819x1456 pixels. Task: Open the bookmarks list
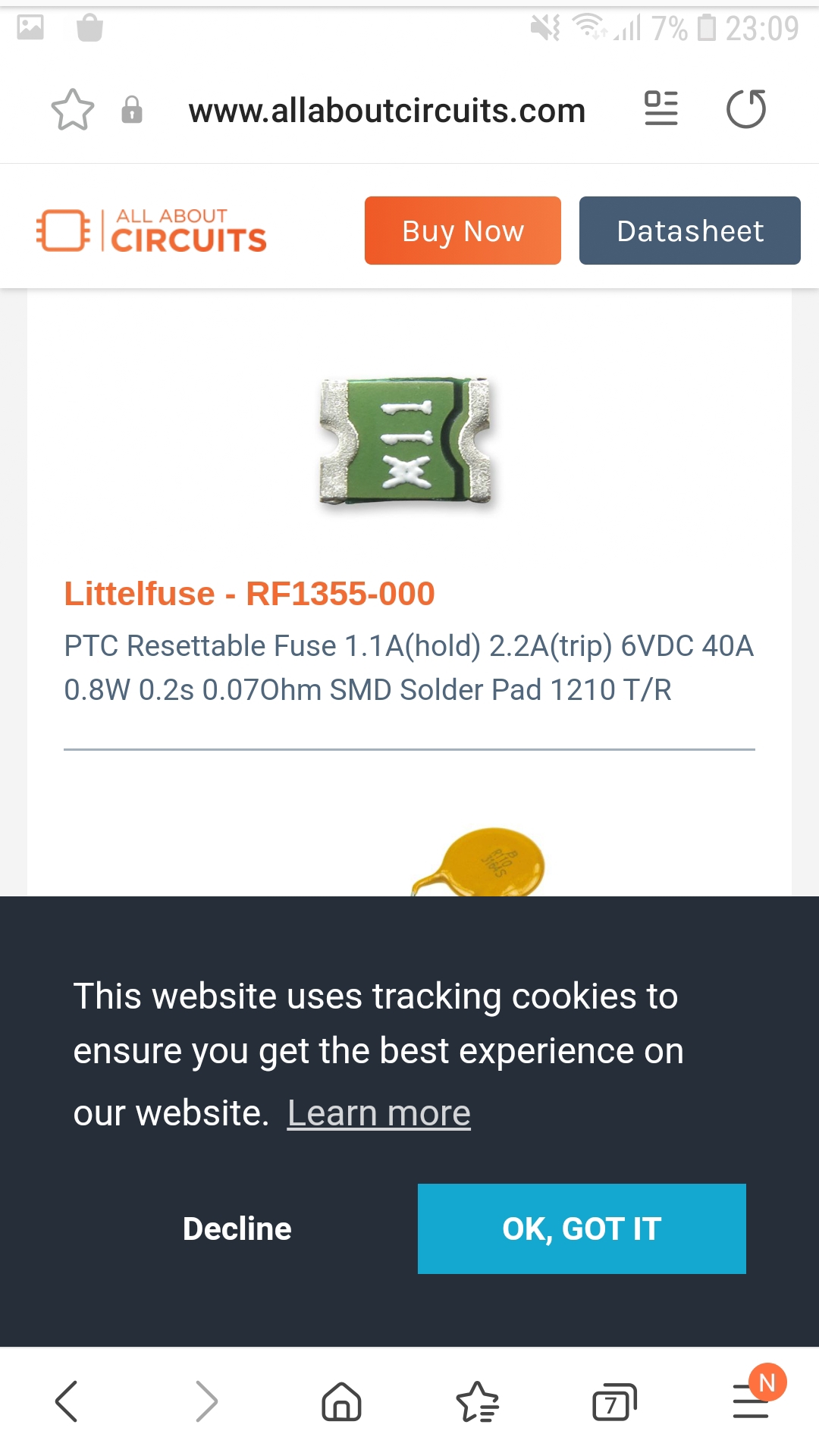point(477,1401)
